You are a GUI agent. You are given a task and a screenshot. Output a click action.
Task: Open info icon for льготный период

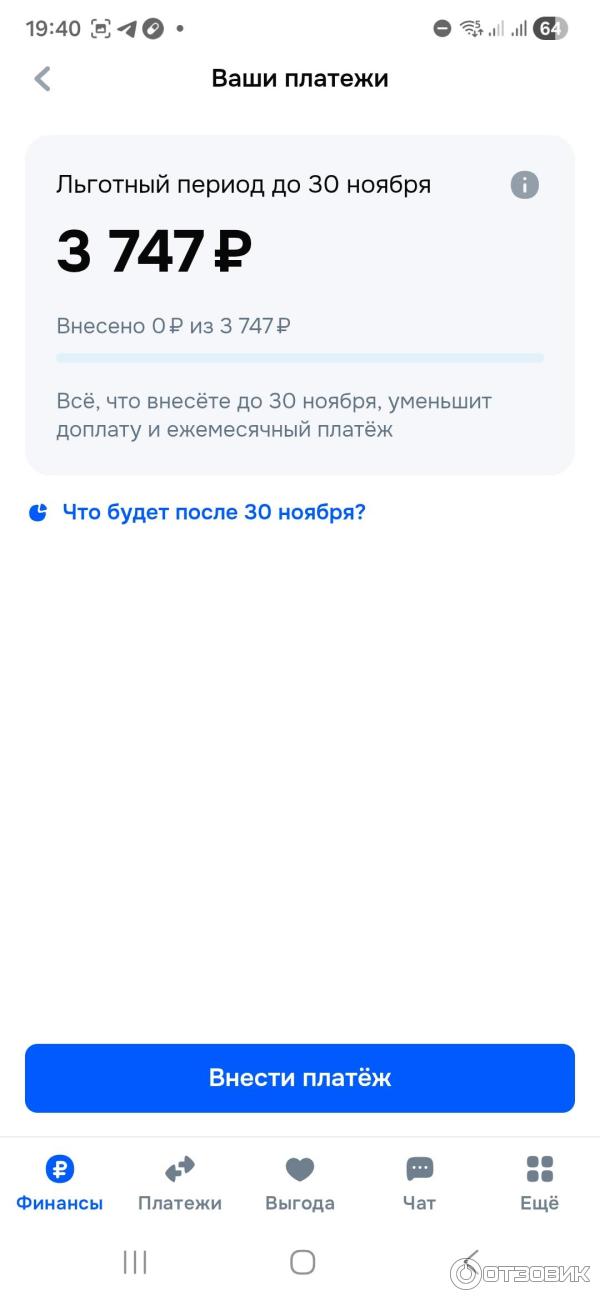524,185
